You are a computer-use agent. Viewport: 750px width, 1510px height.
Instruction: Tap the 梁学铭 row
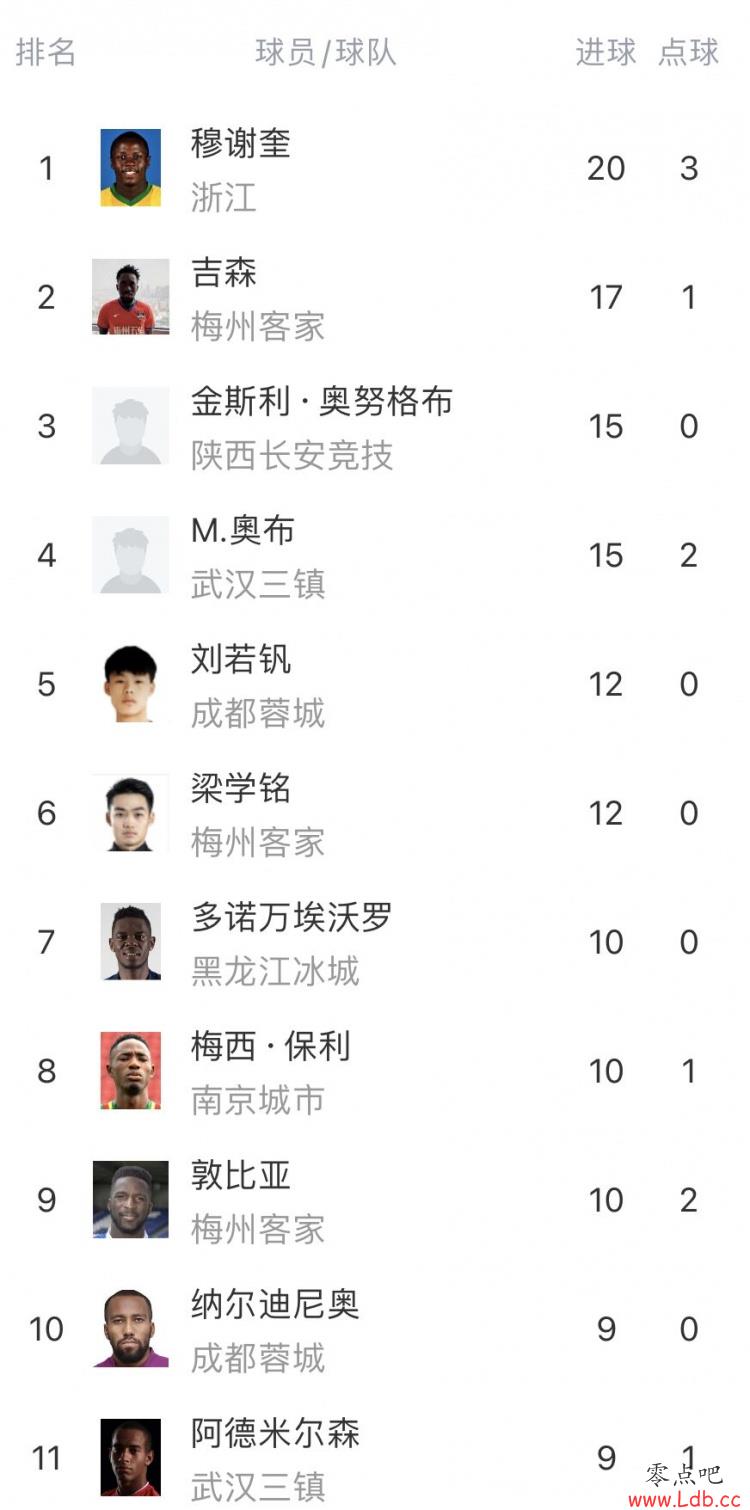click(x=375, y=813)
